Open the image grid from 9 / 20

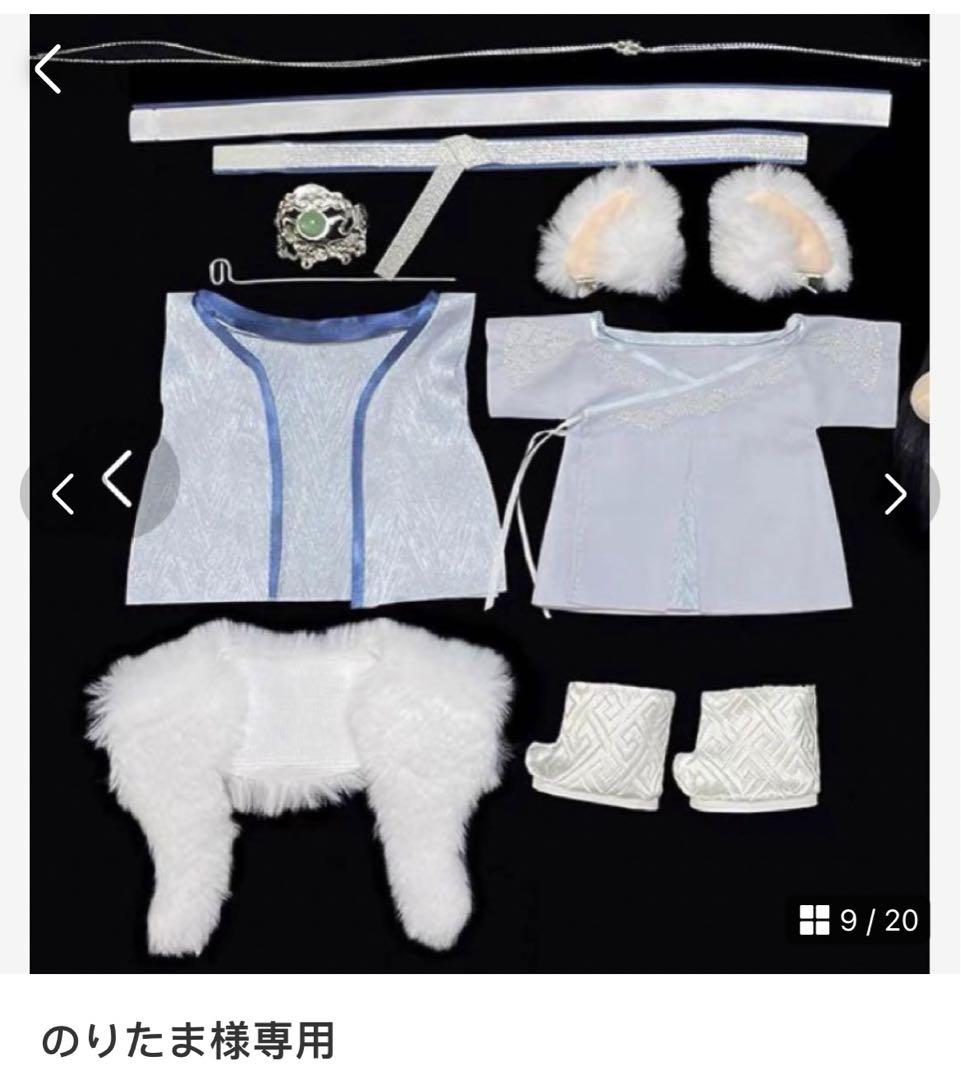(860, 920)
